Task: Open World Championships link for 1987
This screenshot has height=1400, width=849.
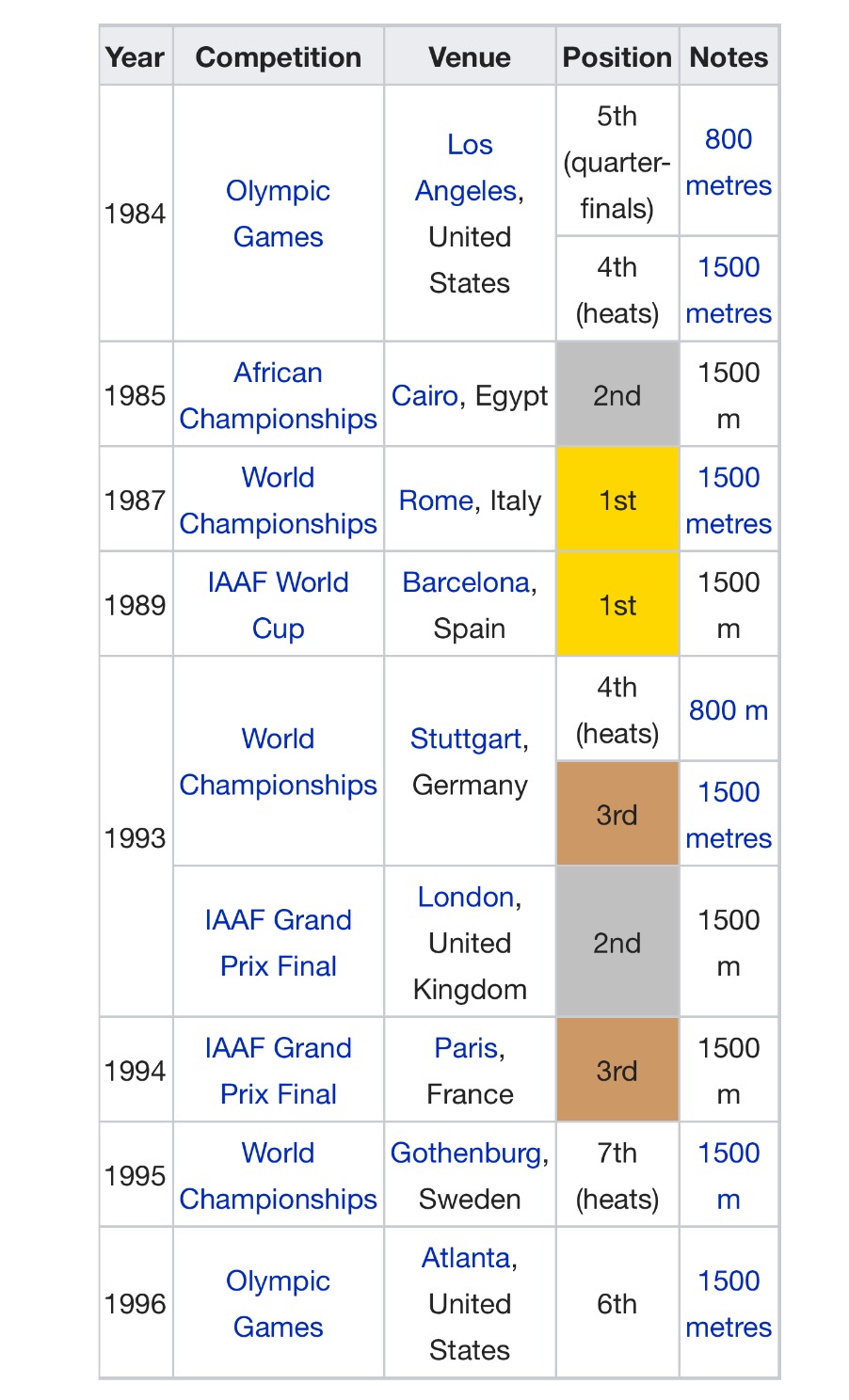Action: pyautogui.click(x=278, y=501)
